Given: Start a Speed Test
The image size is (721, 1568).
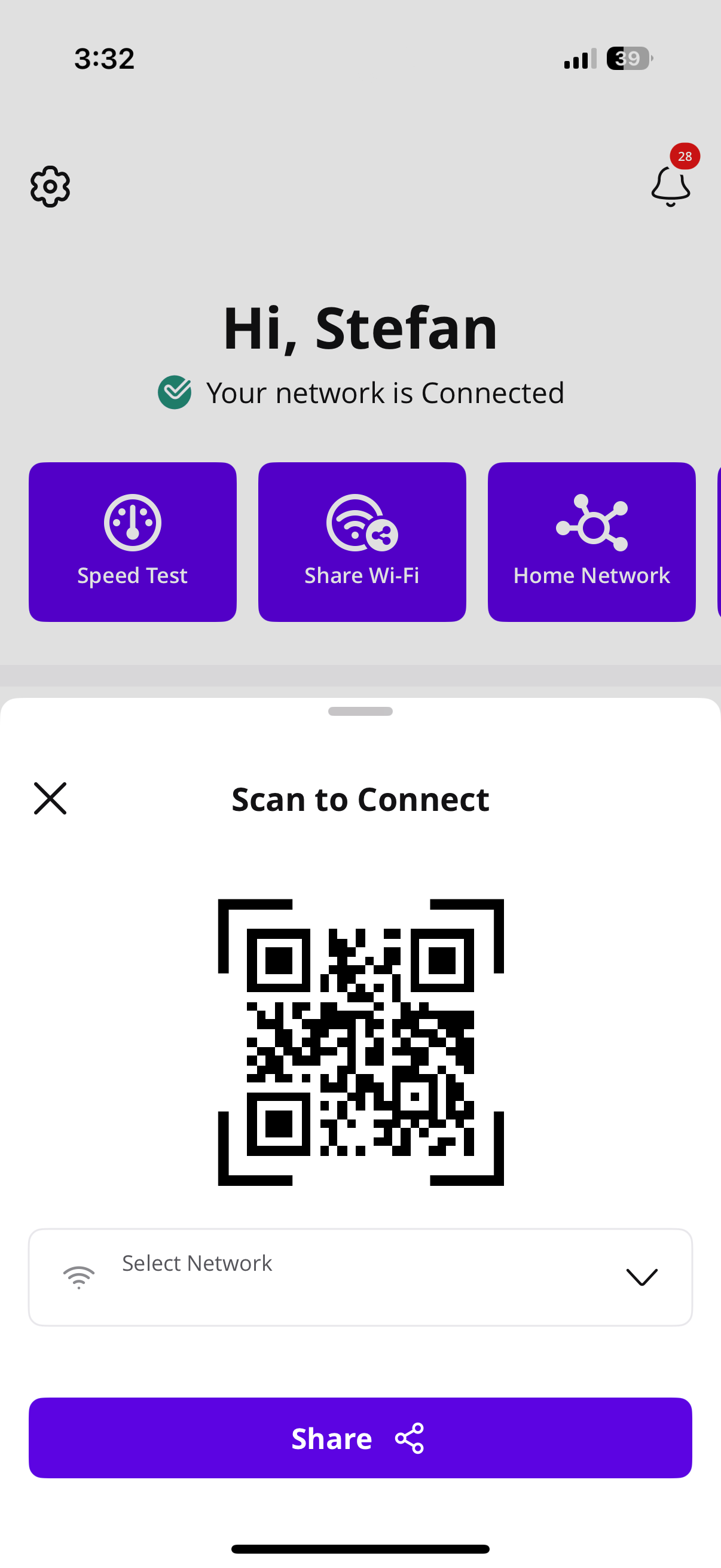Looking at the screenshot, I should coord(133,542).
